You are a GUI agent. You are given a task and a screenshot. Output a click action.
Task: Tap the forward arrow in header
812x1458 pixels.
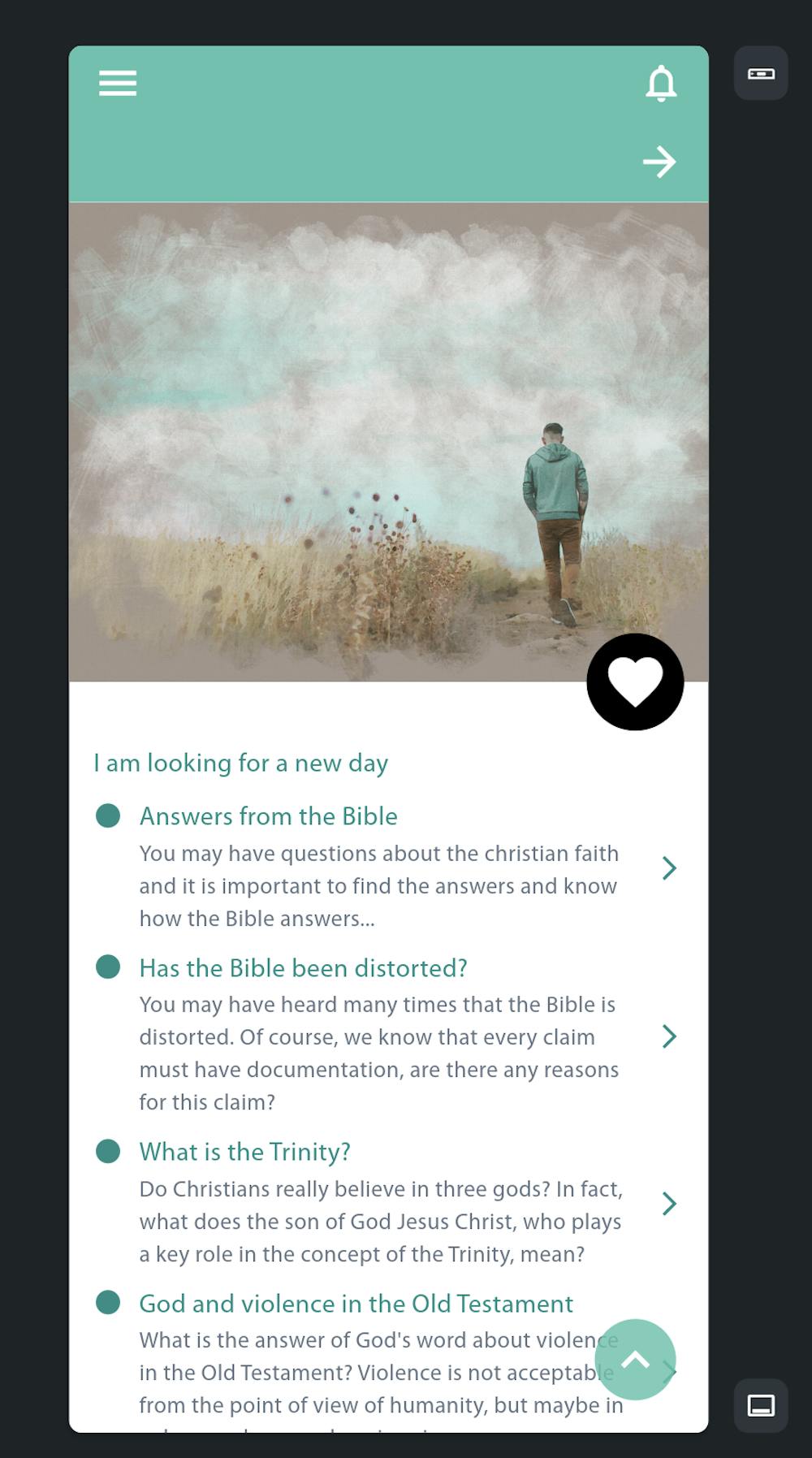[x=659, y=162]
